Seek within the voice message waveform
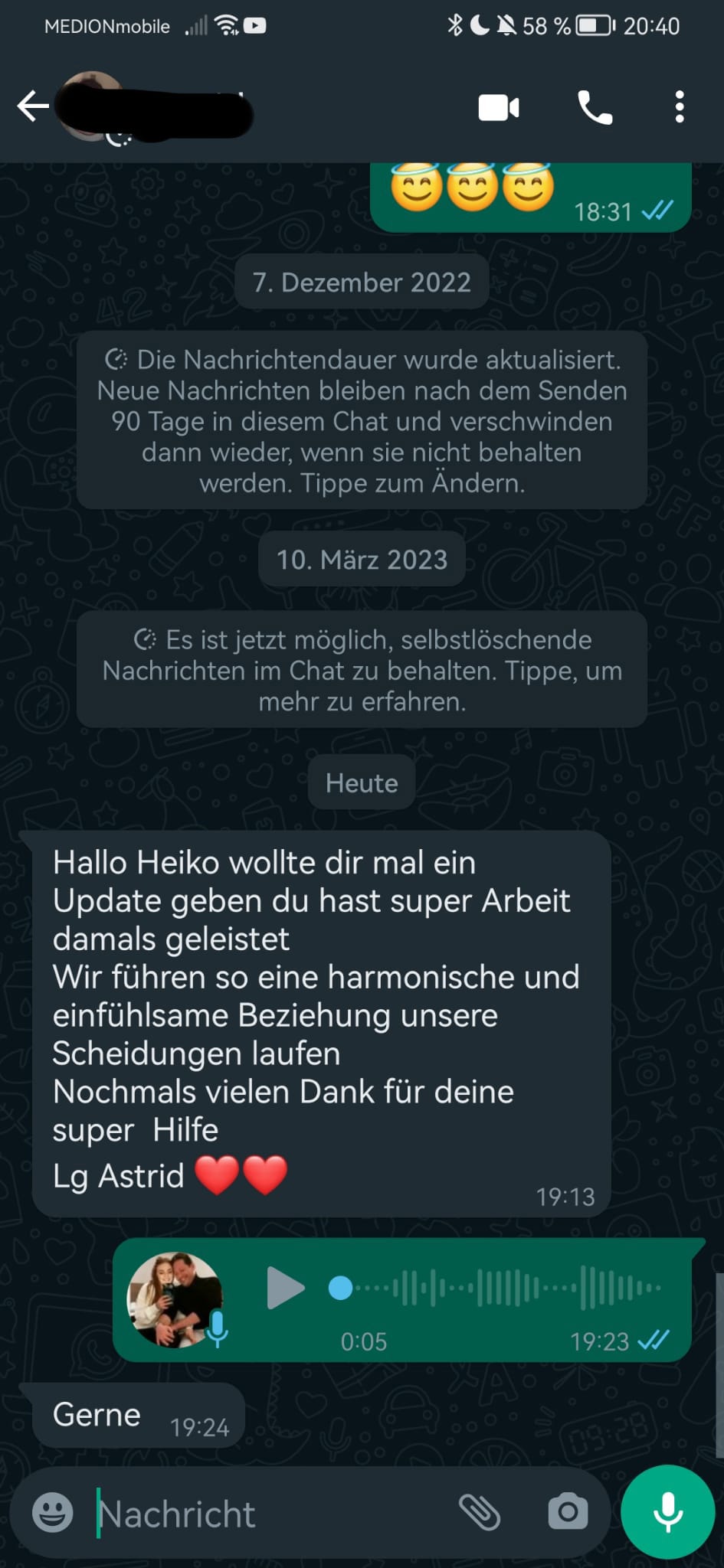 498,1289
